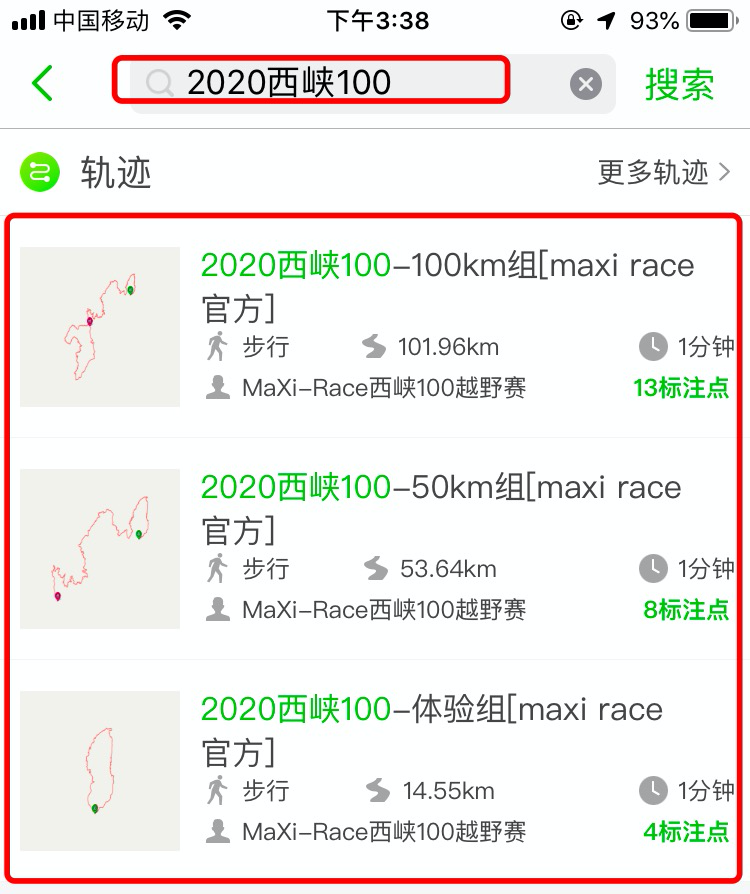Go back using the green arrow

click(42, 83)
